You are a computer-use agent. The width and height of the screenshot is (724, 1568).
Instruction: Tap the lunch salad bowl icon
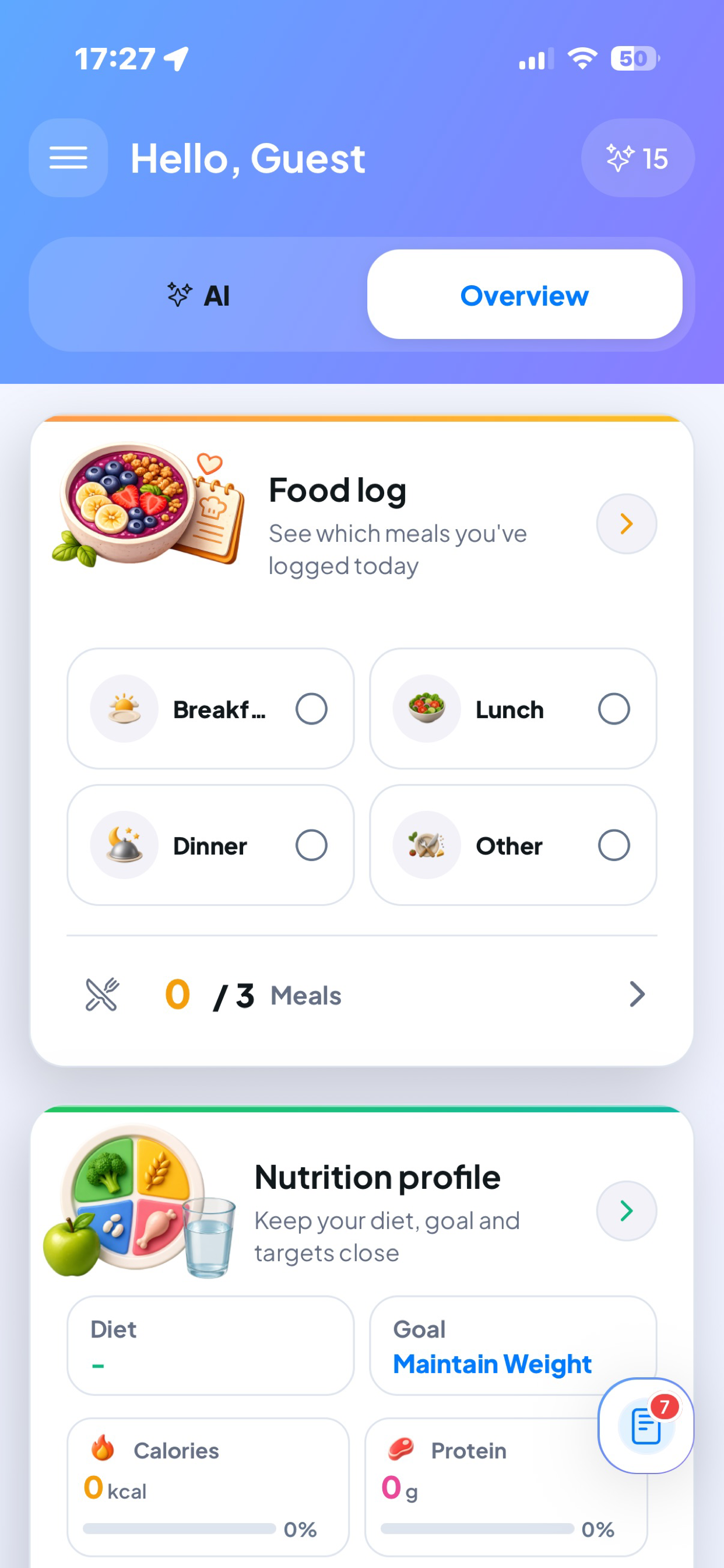(427, 708)
